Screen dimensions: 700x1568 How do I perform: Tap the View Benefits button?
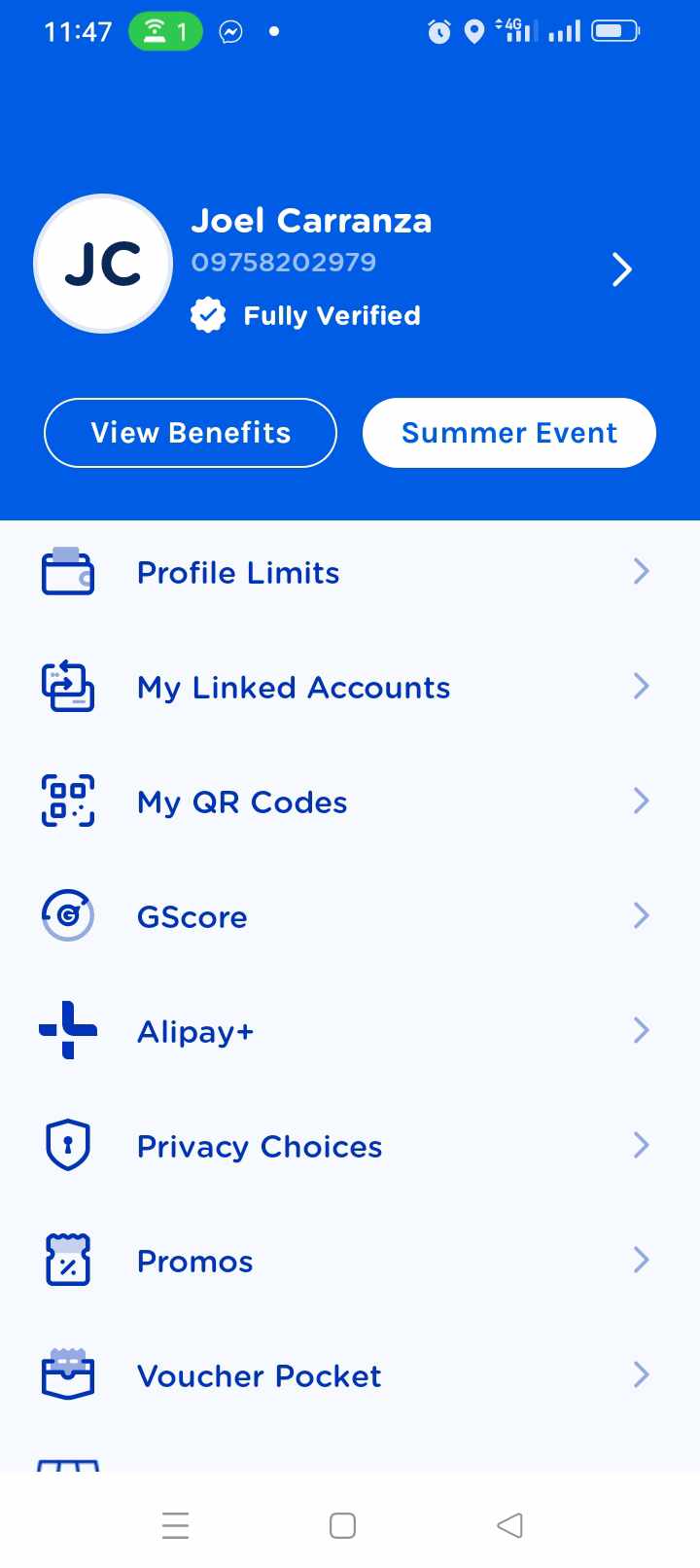pos(191,433)
